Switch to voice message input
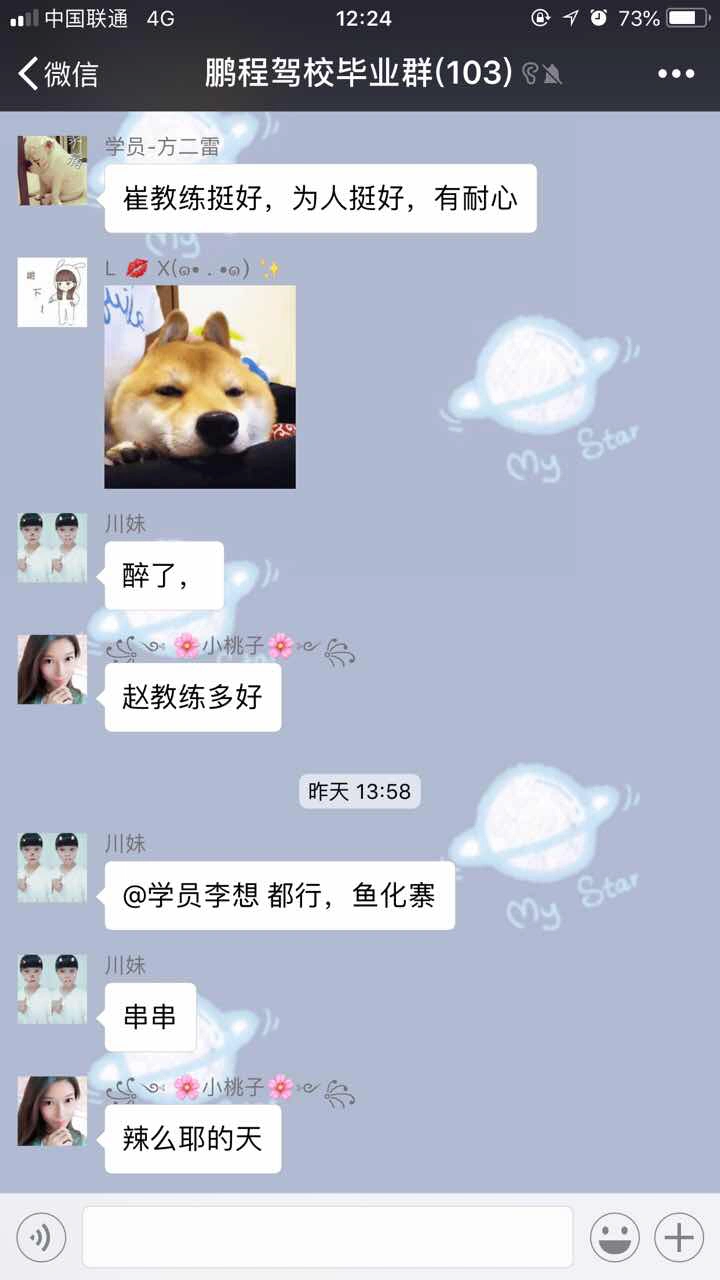Viewport: 720px width, 1280px height. coord(41,1238)
